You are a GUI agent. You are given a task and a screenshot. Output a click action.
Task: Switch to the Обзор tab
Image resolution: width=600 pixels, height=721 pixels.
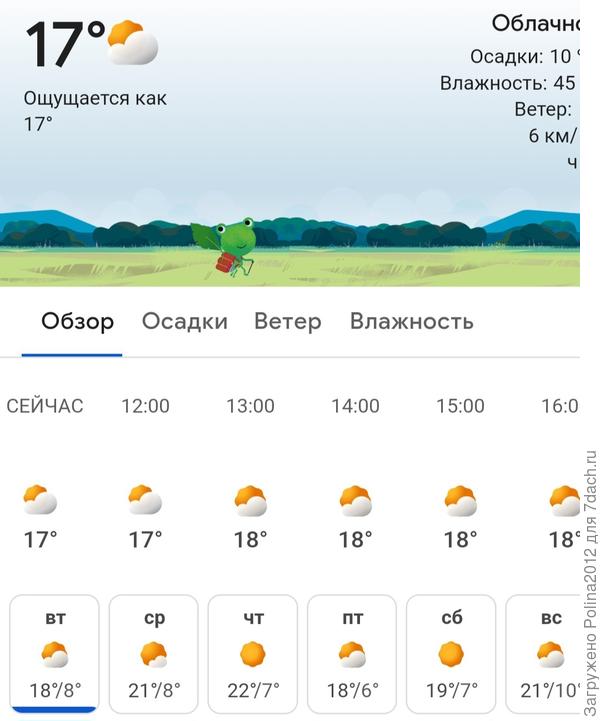coord(77,322)
